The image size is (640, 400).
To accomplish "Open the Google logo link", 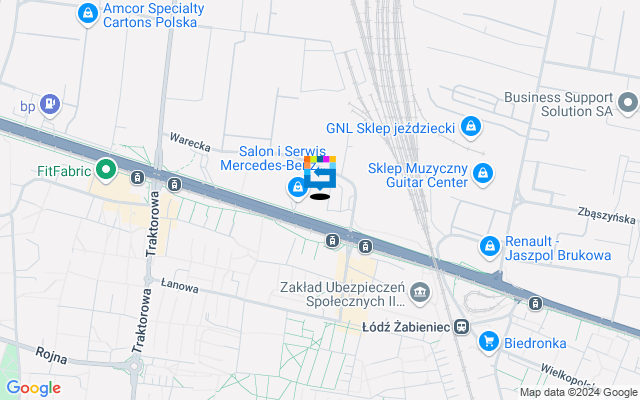I will tap(33, 388).
